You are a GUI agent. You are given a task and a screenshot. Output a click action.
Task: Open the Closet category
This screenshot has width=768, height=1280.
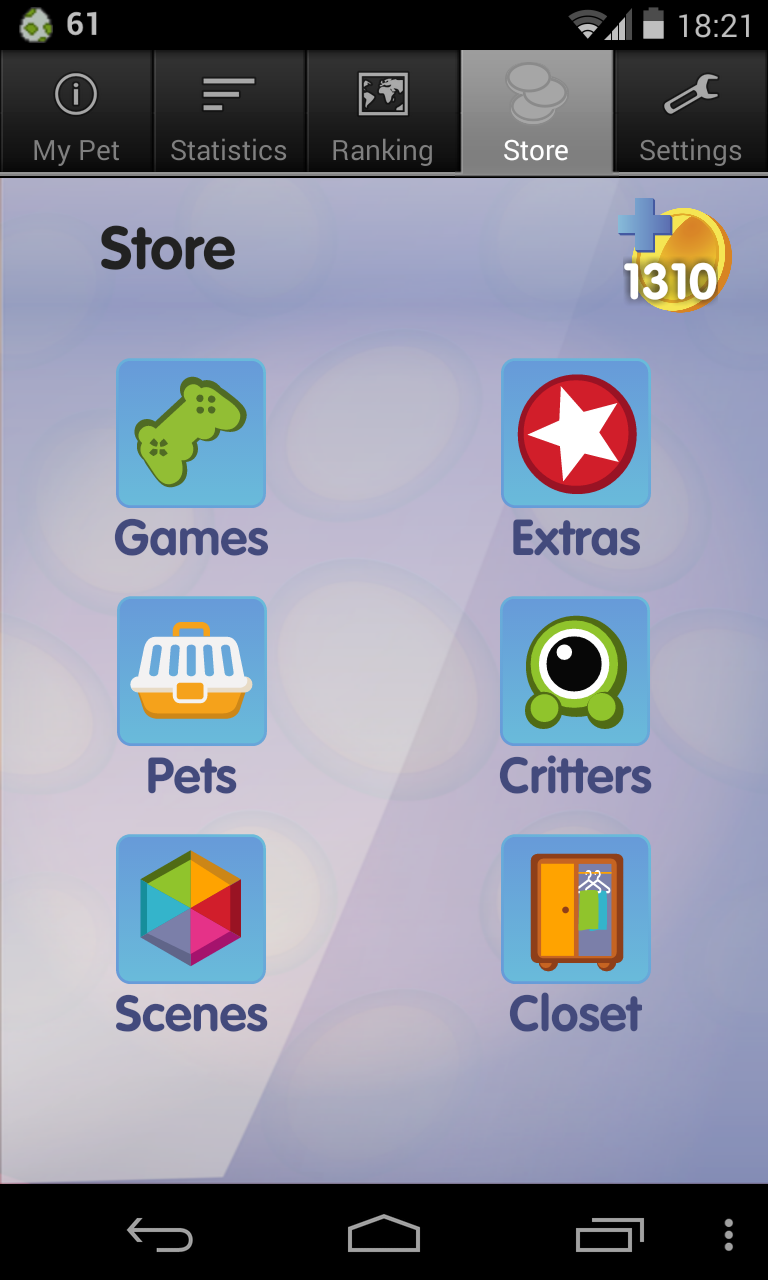576,910
